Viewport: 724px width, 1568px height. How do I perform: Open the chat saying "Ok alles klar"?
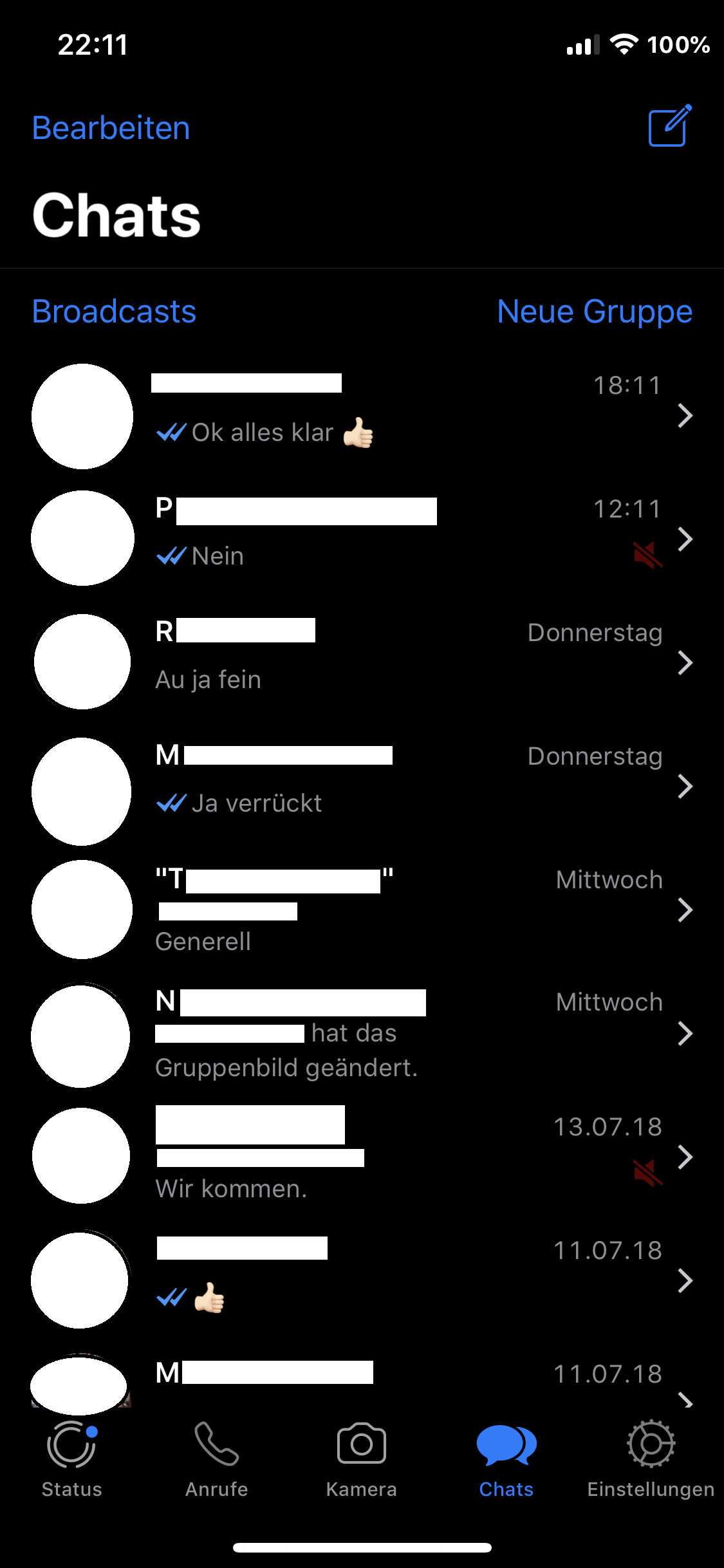click(x=362, y=416)
